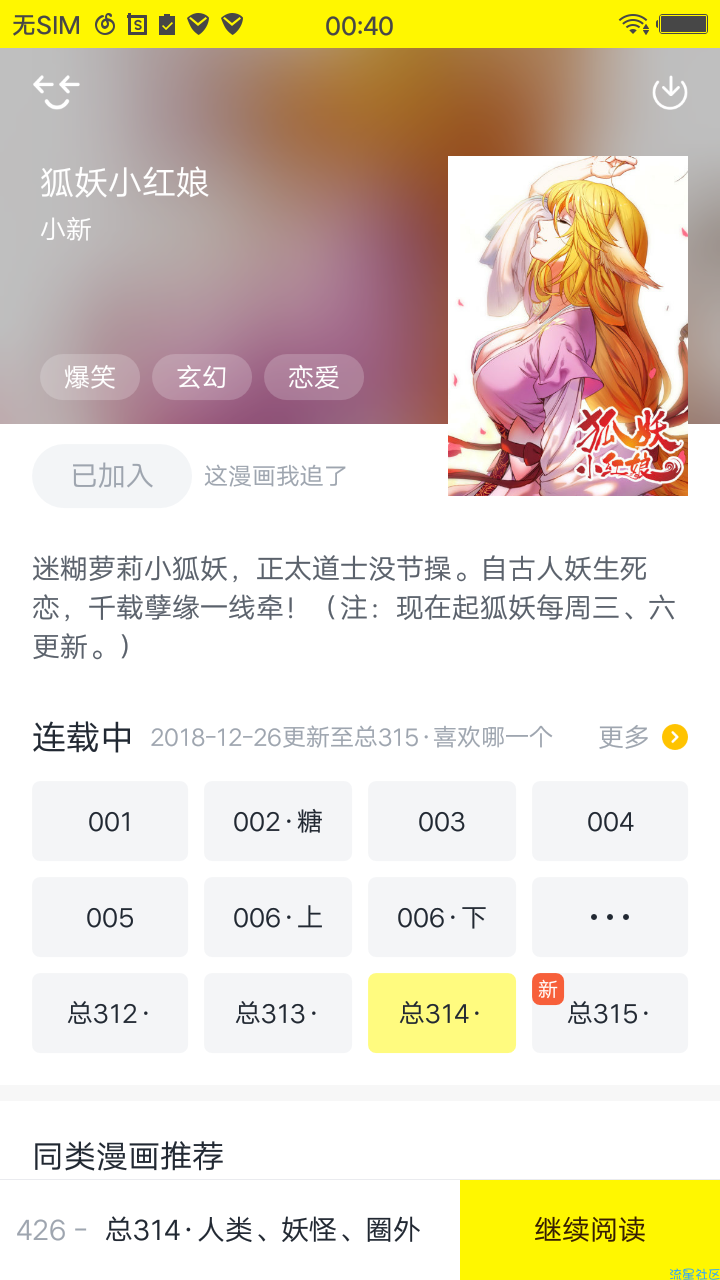
Task: Expand hidden chapters with the ellipsis
Action: pos(610,917)
